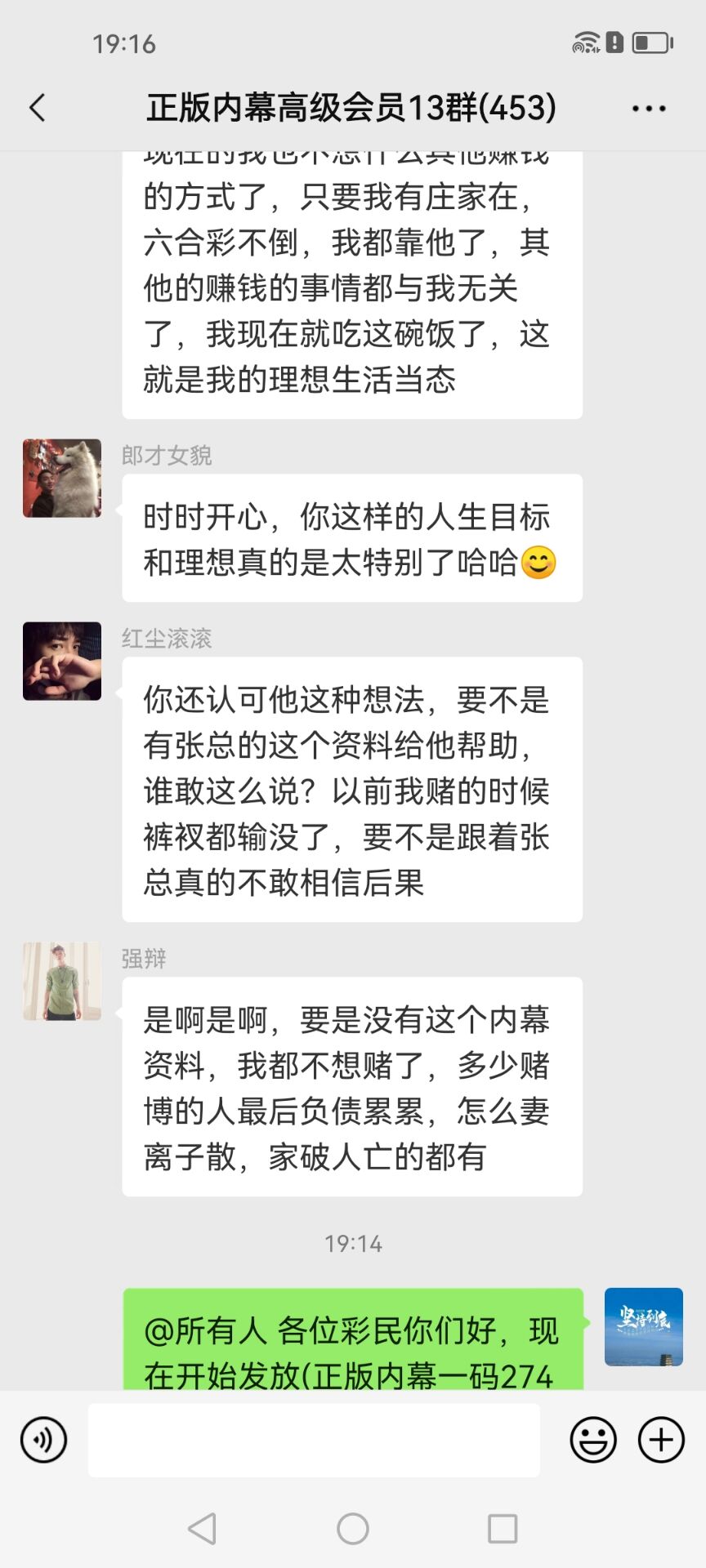706x1568 pixels.
Task: Focus the message text field
Action: coord(314,1440)
